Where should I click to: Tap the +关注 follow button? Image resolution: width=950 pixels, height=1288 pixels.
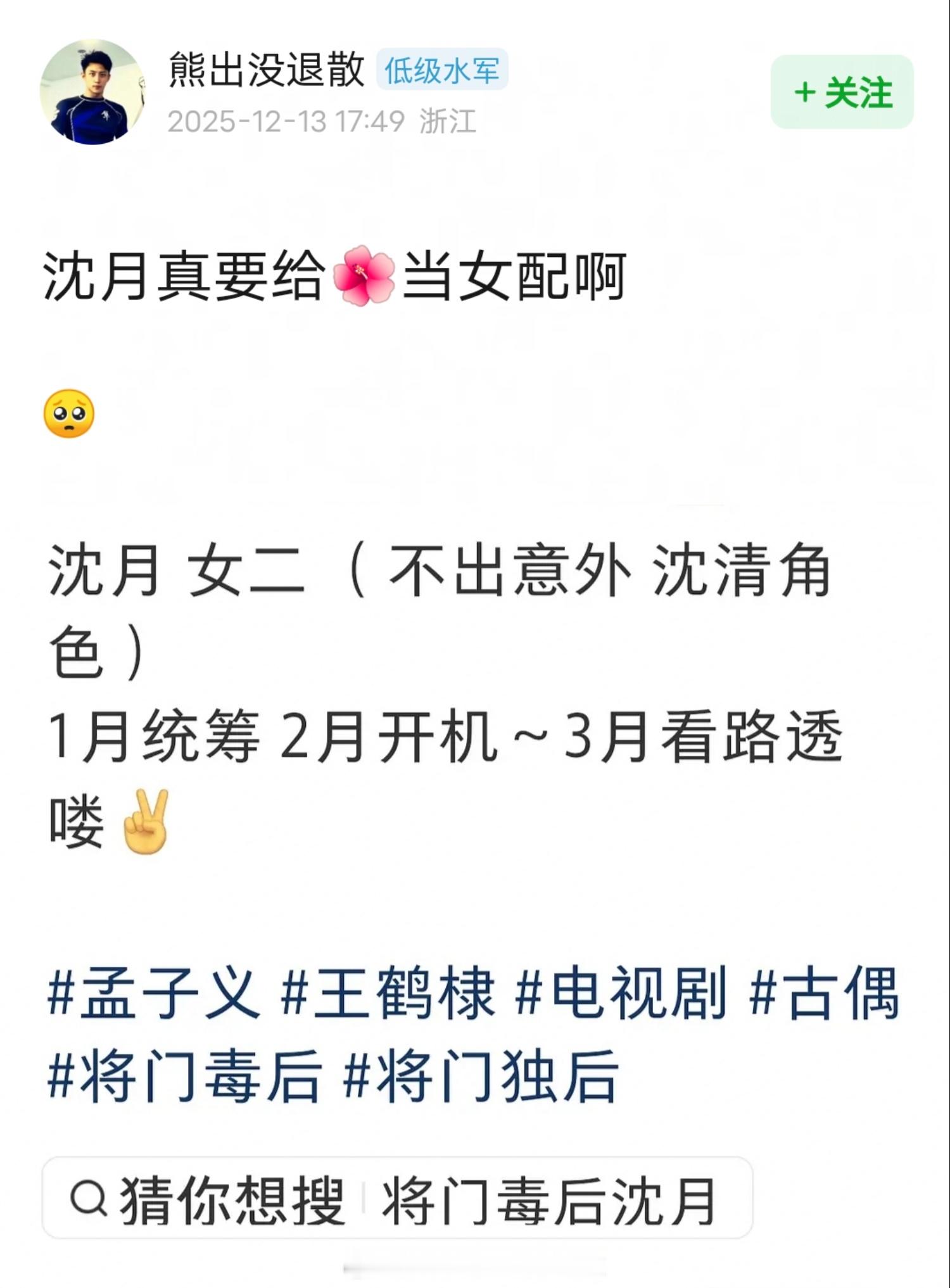click(x=843, y=91)
